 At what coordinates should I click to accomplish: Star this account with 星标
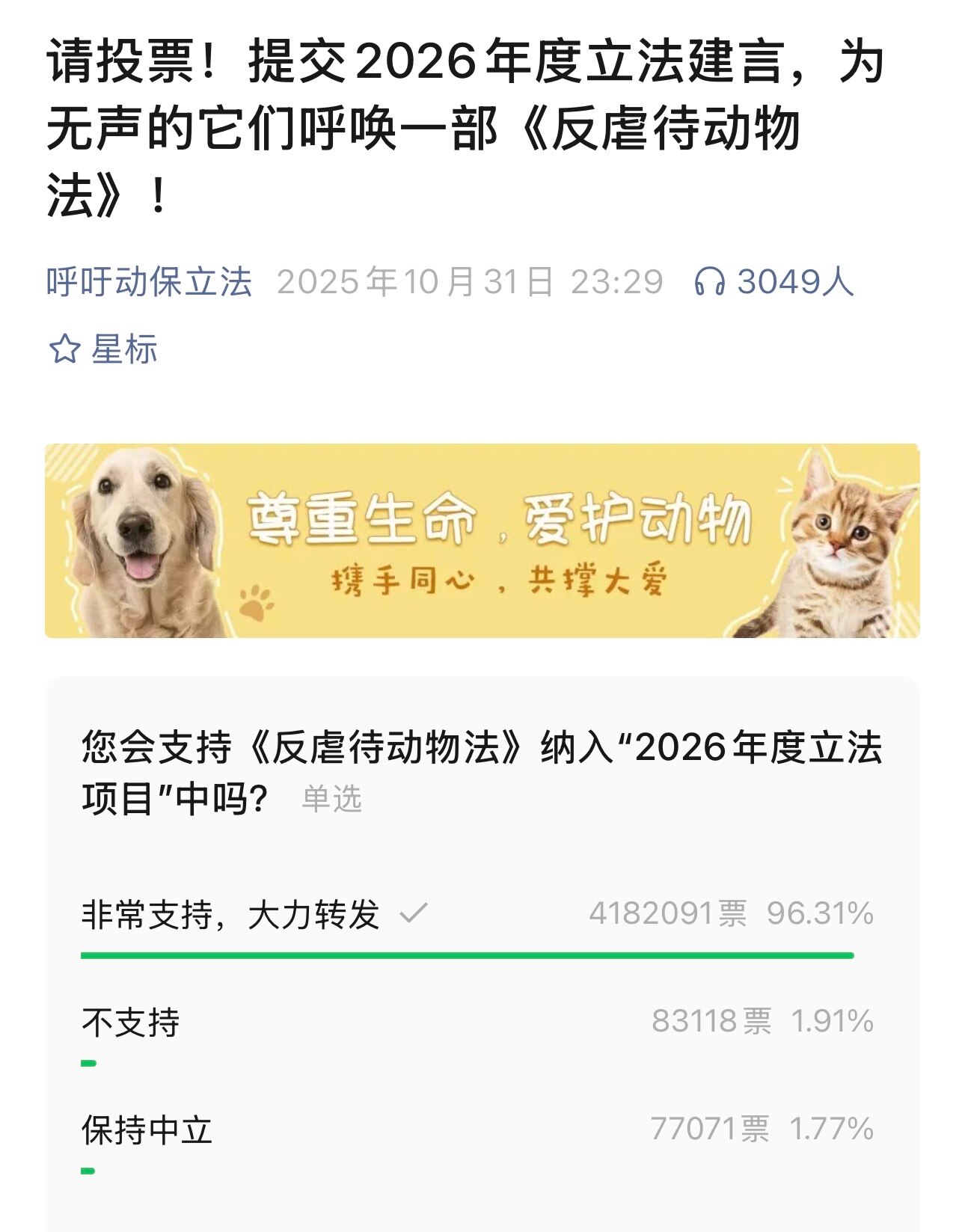(103, 349)
